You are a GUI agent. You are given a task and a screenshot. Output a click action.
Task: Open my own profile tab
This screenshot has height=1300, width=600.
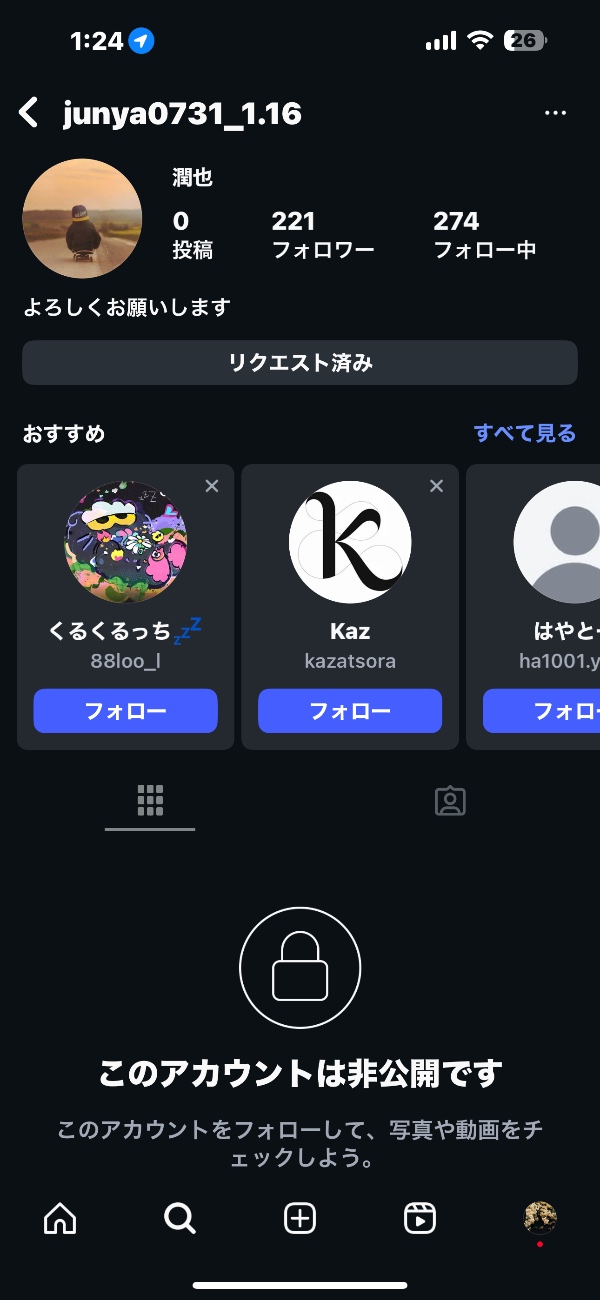click(540, 1218)
